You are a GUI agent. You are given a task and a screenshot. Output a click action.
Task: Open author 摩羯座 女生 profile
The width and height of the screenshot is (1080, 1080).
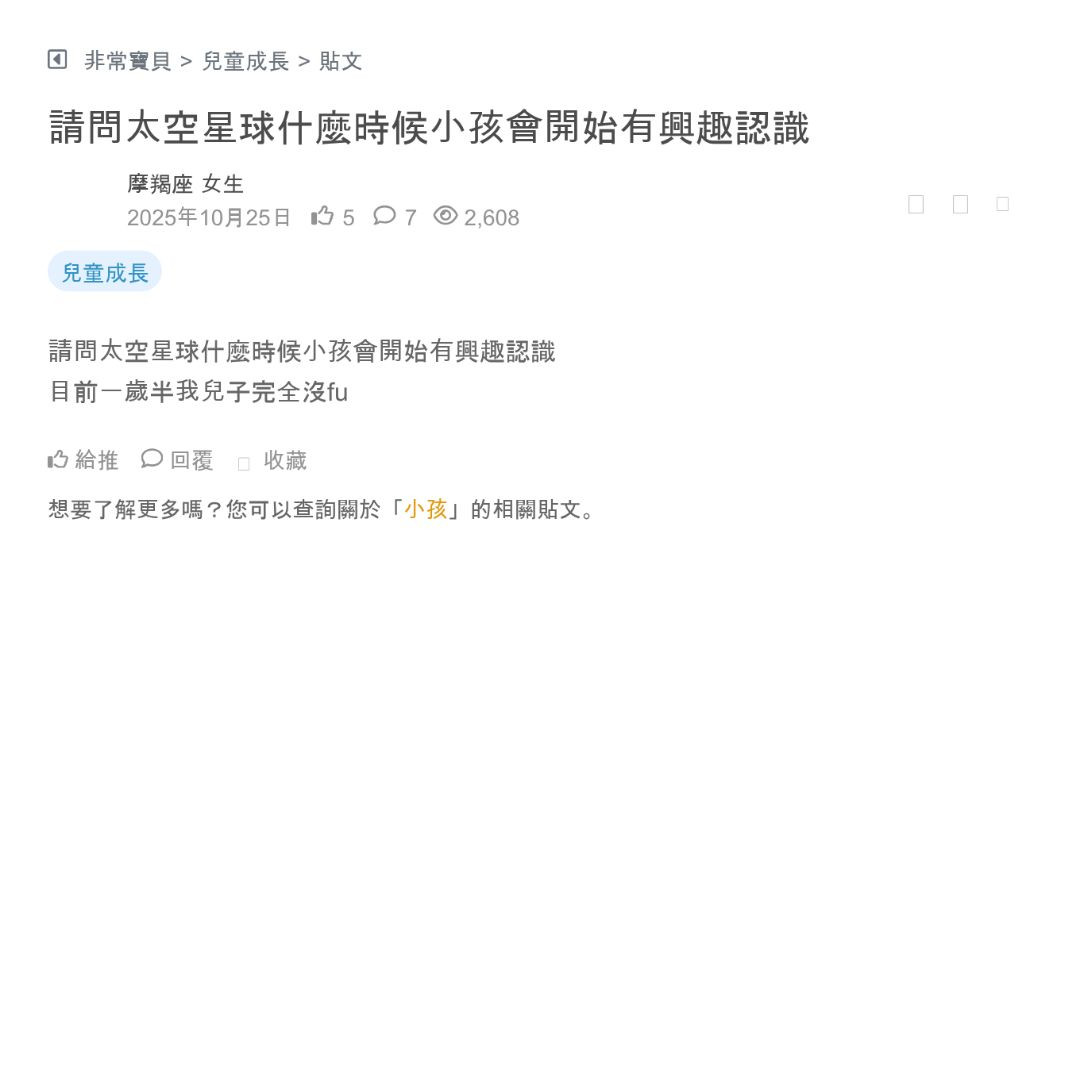point(186,184)
